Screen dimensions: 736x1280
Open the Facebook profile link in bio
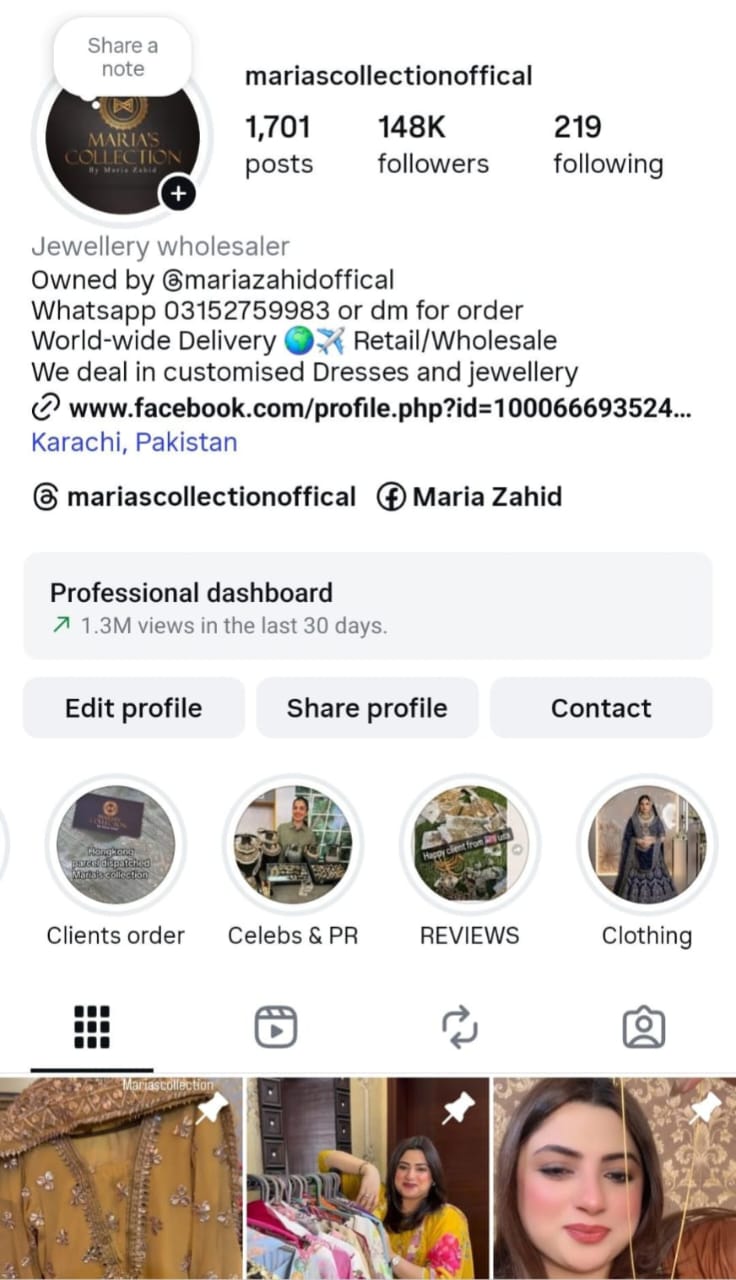tap(378, 407)
